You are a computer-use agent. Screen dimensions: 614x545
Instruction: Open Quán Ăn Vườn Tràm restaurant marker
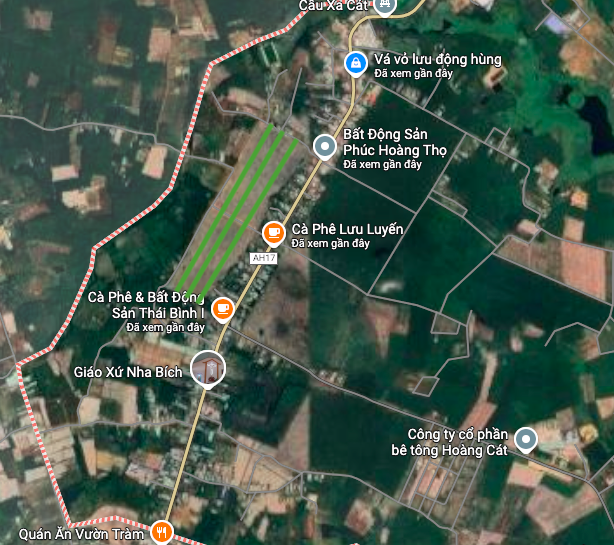[163, 532]
